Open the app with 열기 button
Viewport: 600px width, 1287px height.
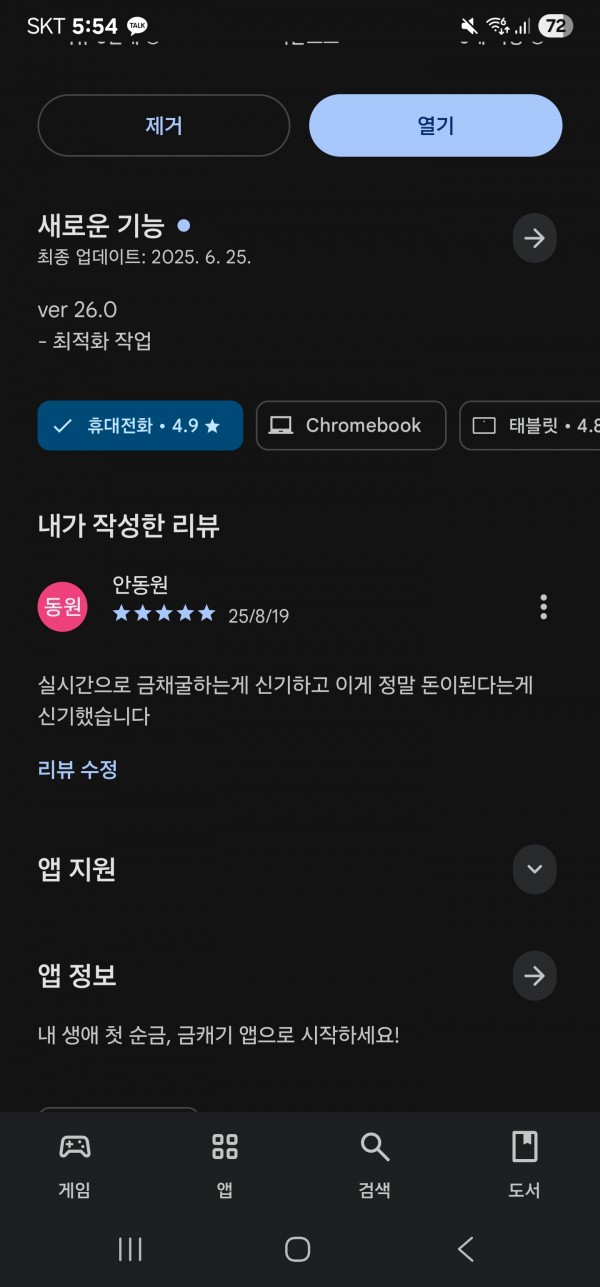[x=436, y=126]
